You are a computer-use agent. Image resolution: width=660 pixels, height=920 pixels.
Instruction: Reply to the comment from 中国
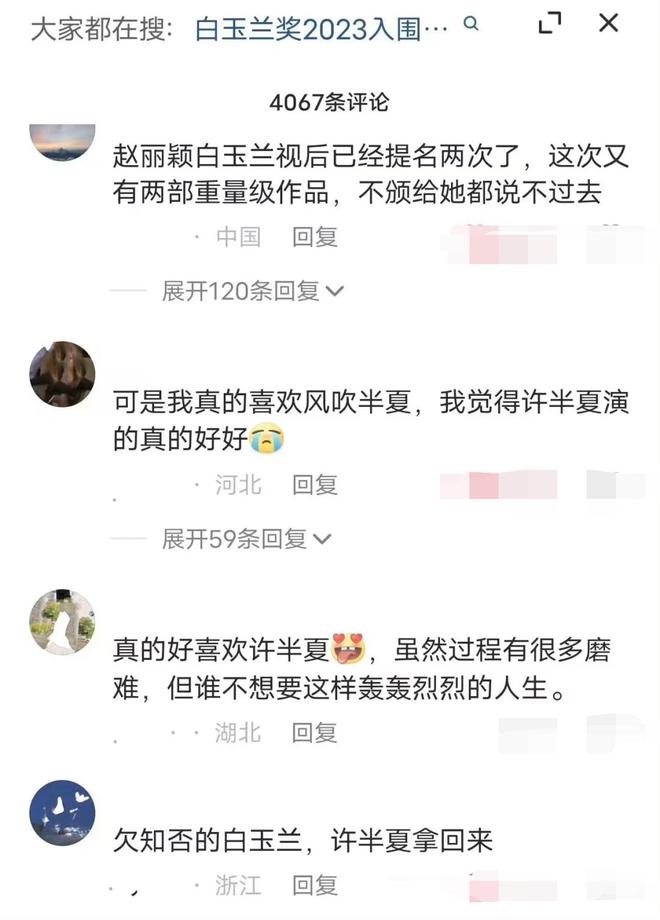[x=315, y=237]
